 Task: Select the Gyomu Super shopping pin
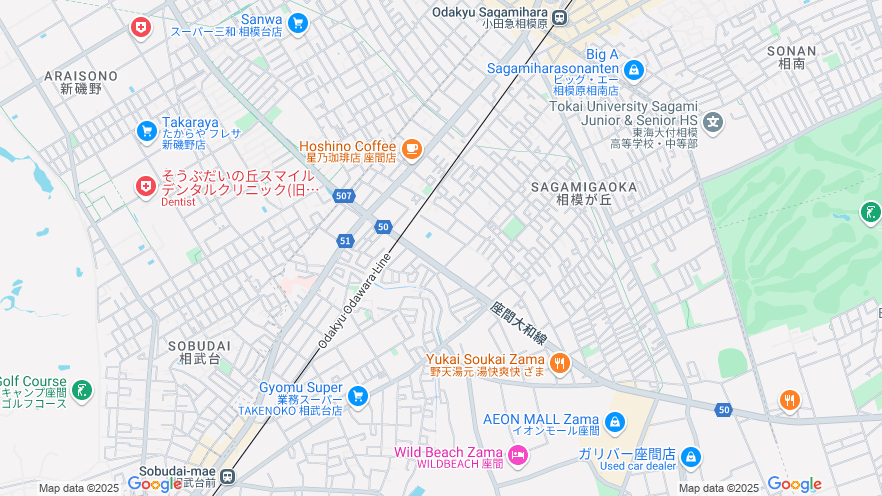pyautogui.click(x=358, y=396)
